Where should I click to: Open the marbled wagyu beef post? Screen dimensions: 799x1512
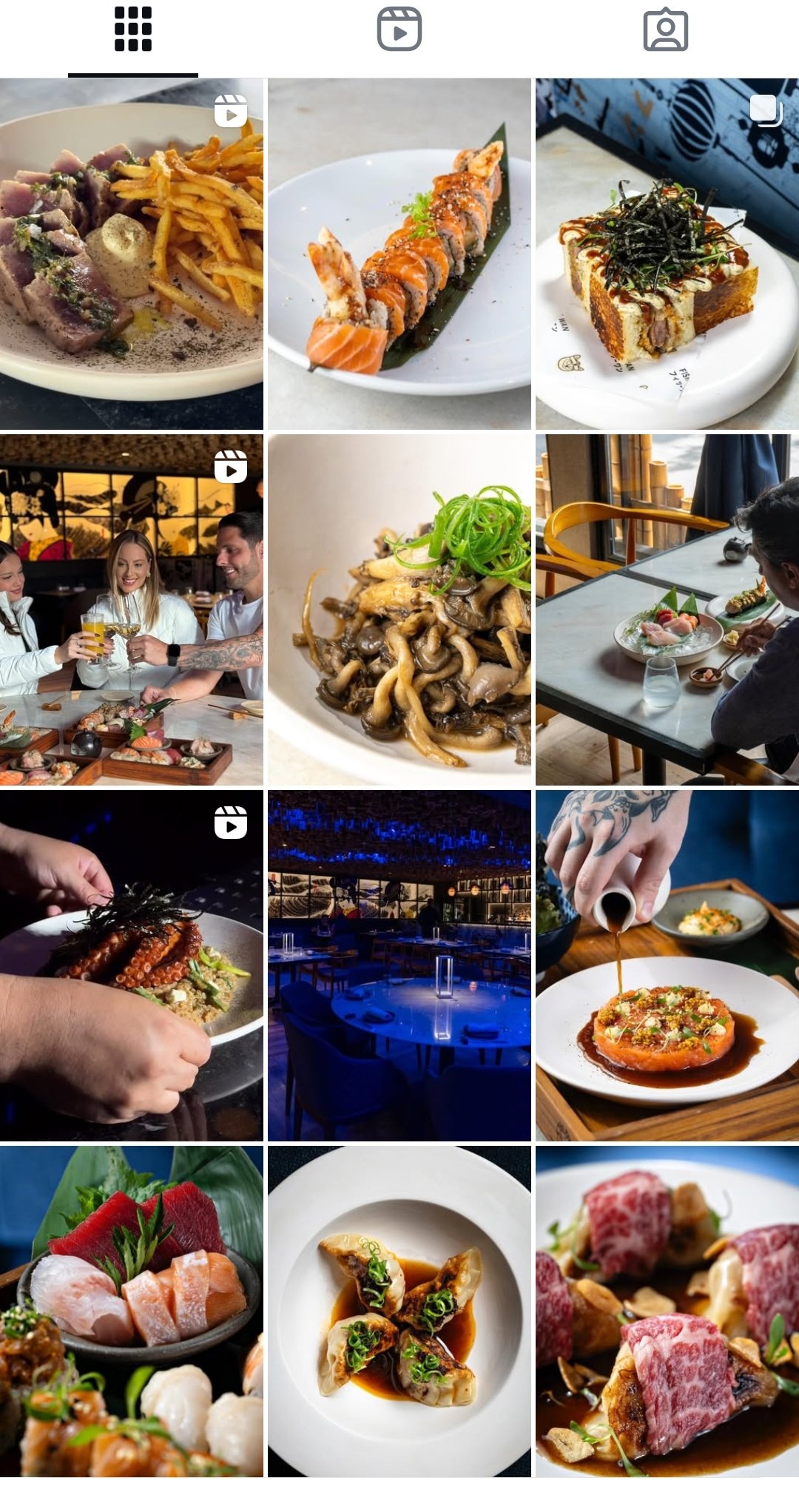[667, 1312]
